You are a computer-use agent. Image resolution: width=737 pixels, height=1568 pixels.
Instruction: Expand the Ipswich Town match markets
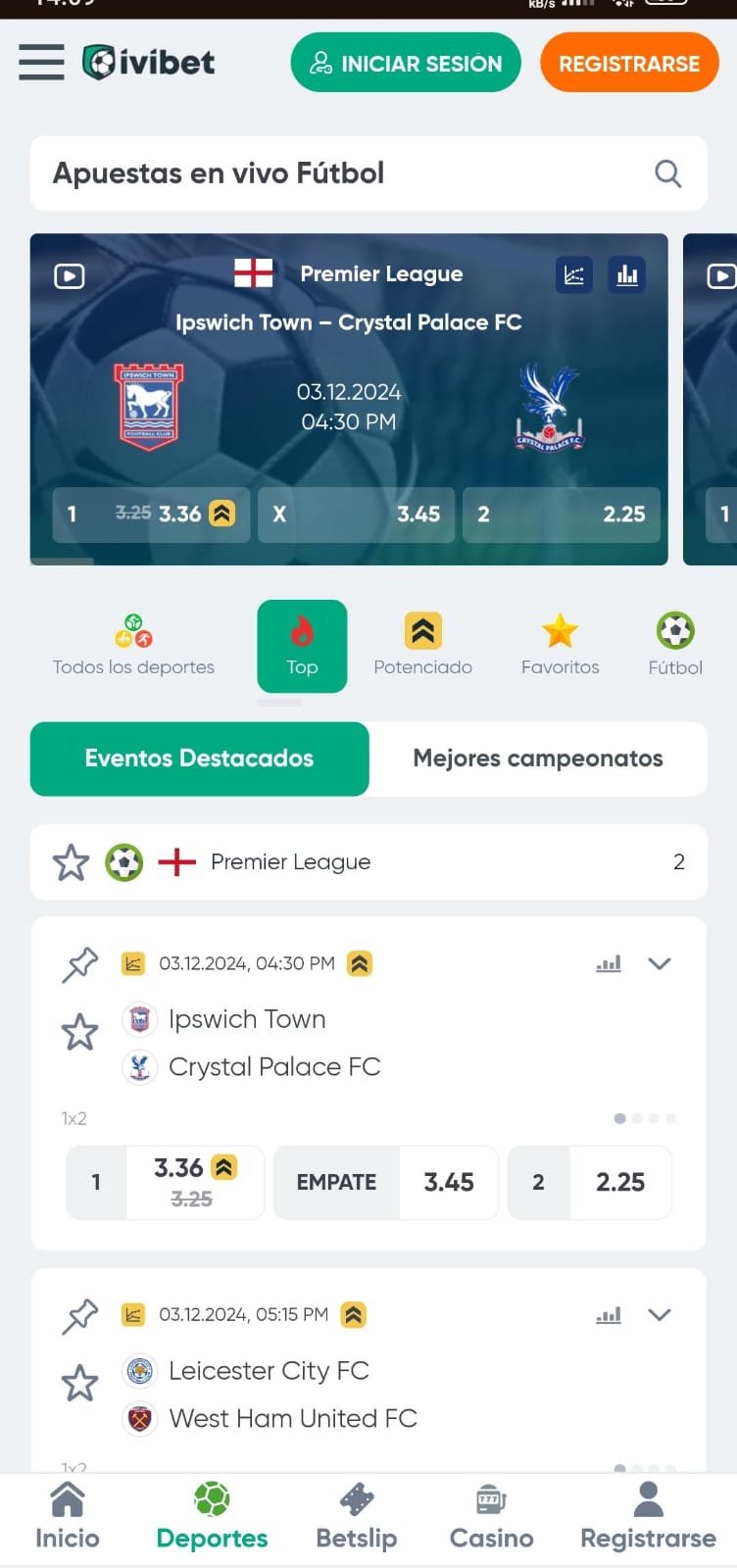(660, 963)
